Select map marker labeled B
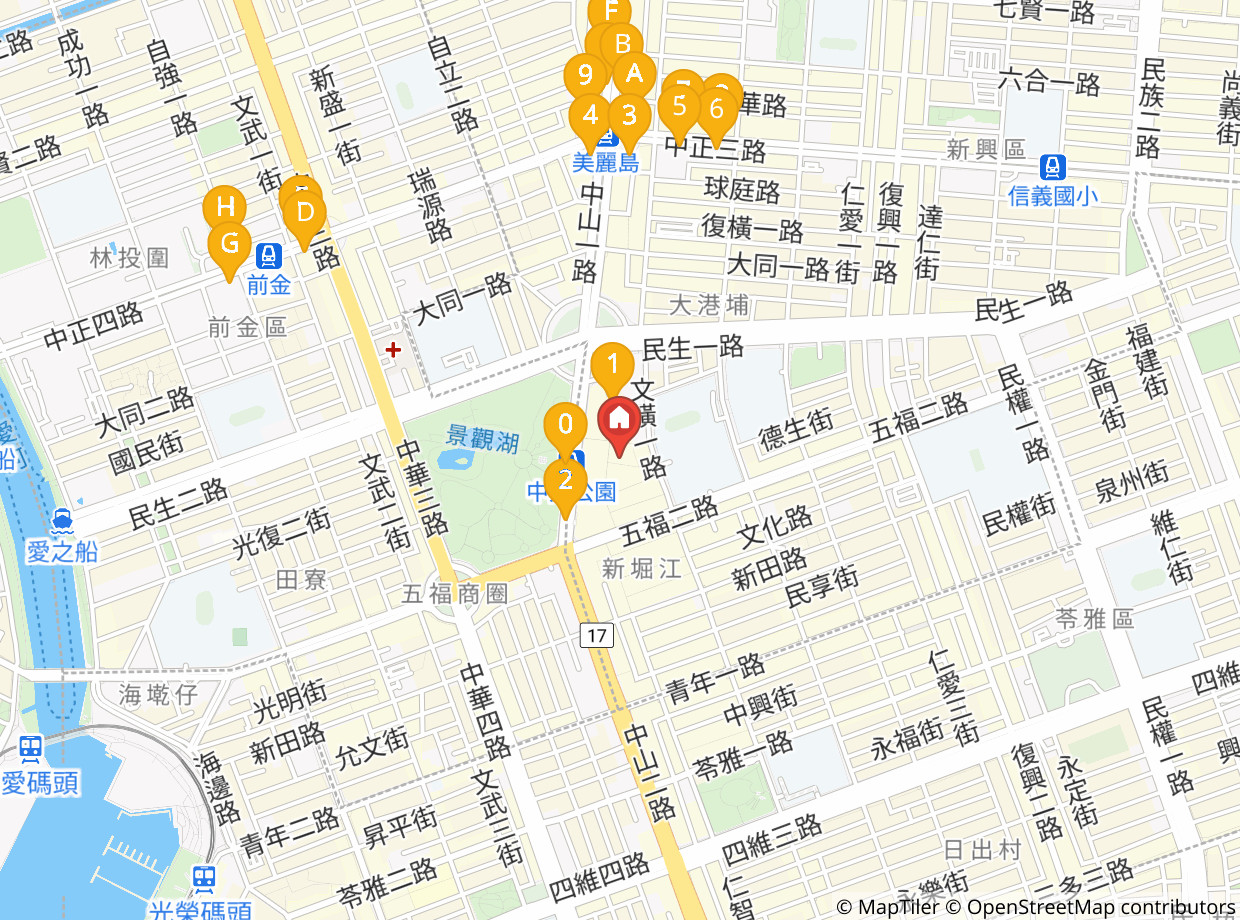The width and height of the screenshot is (1240, 920). point(621,45)
